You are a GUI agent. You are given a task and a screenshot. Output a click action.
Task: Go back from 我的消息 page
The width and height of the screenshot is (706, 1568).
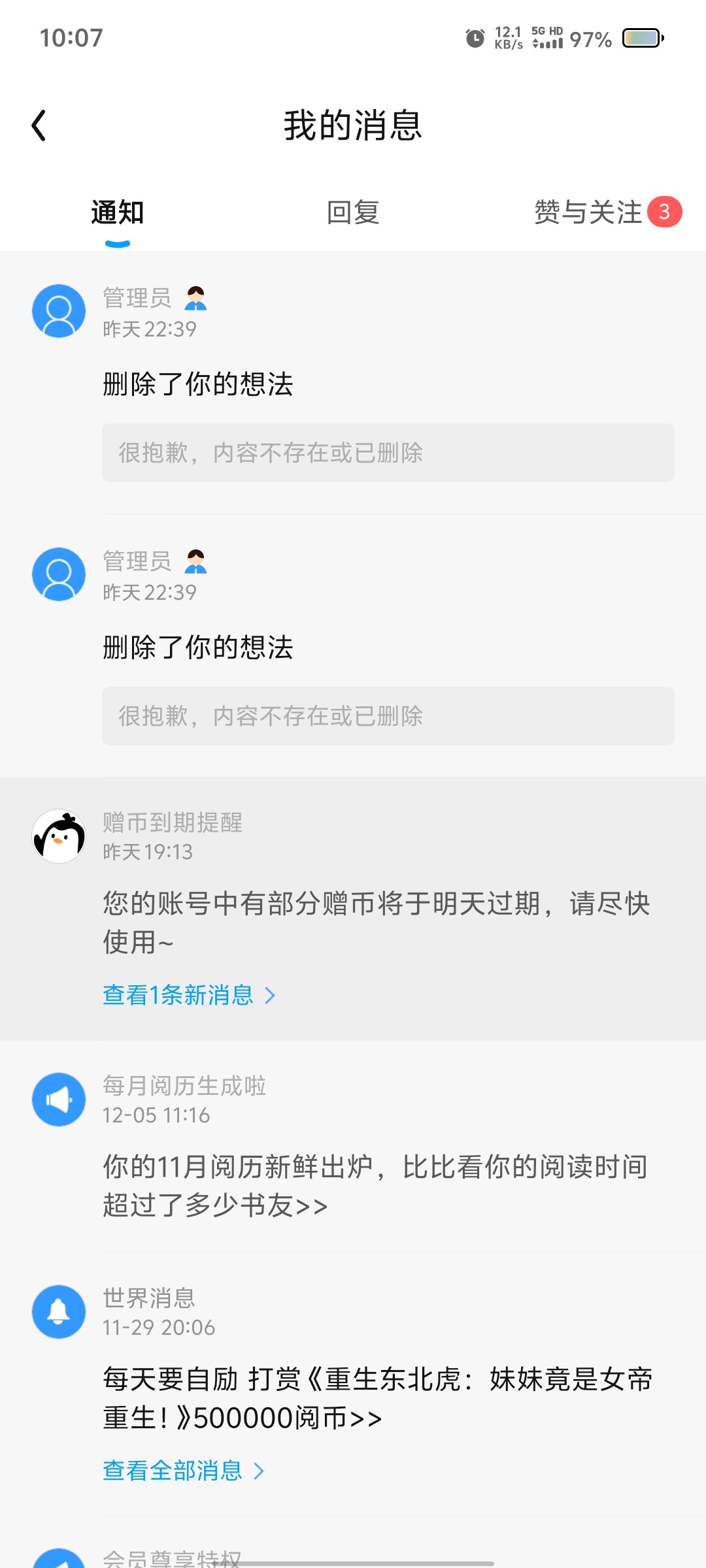[39, 125]
